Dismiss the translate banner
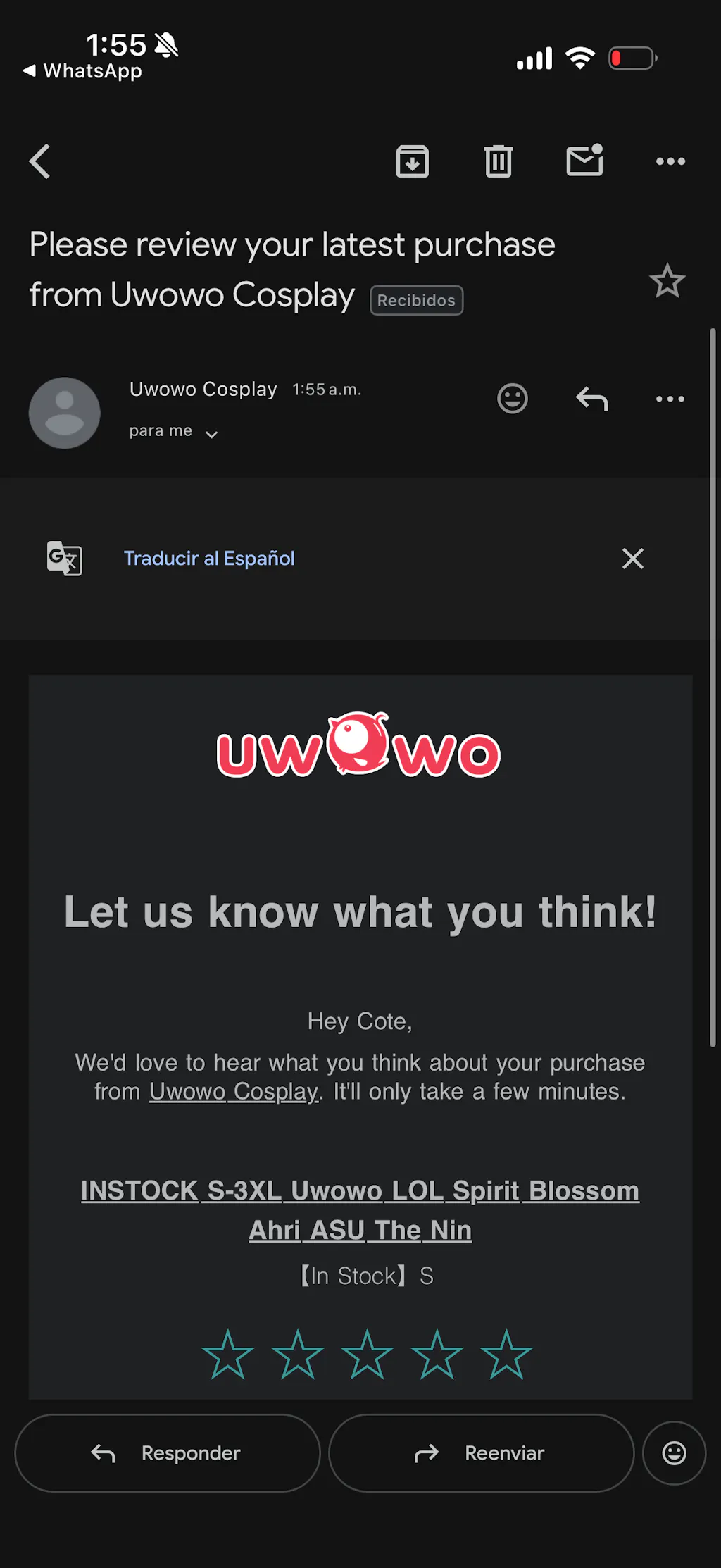The height and width of the screenshot is (1568, 721). [x=632, y=559]
